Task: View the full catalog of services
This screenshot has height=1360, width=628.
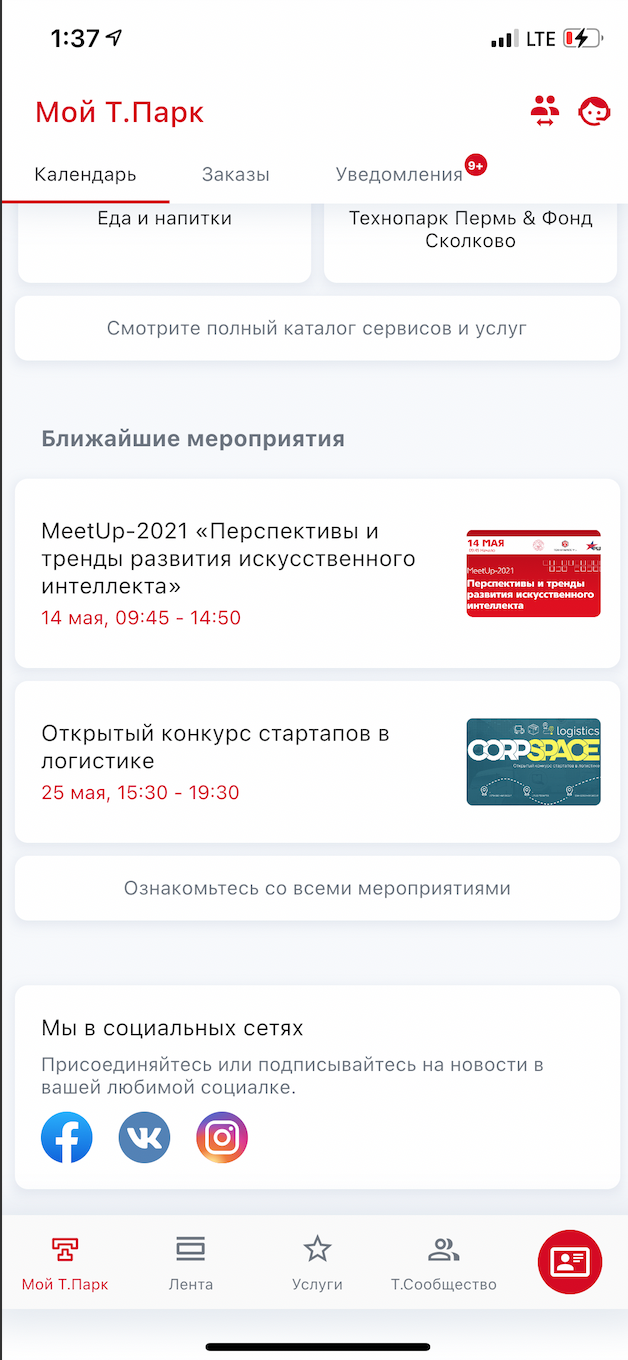Action: point(317,328)
